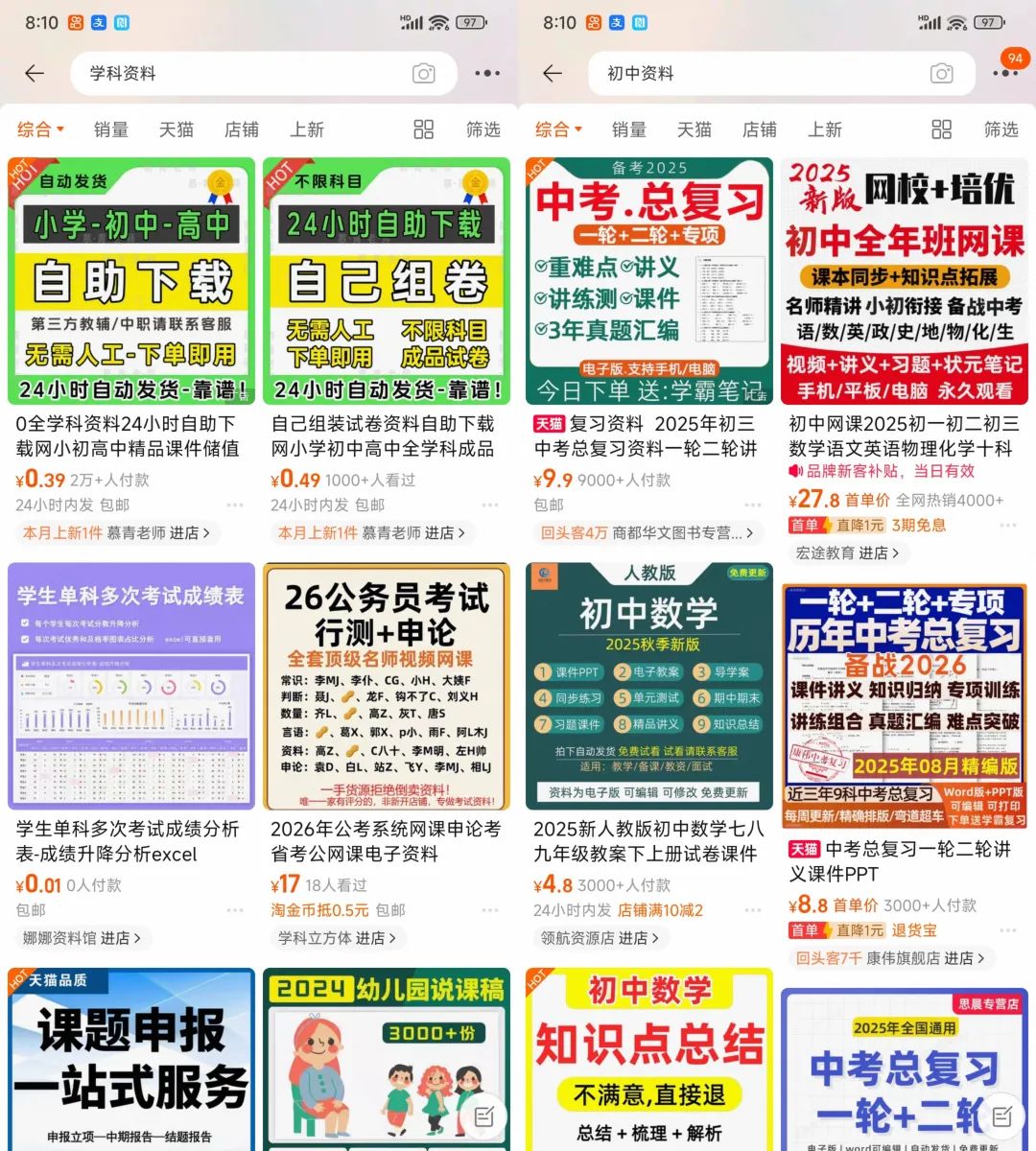Tap back arrow on right search page

click(553, 73)
